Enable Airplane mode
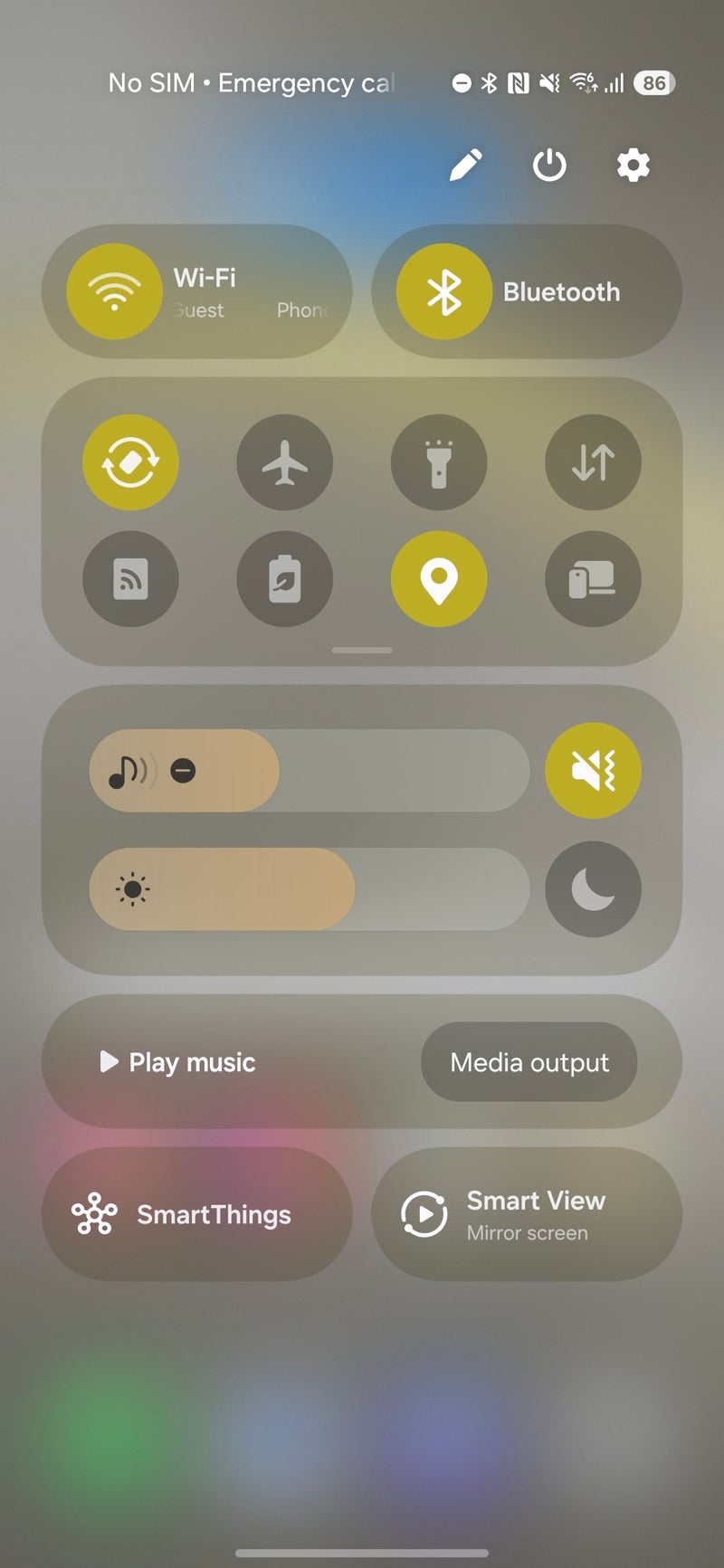Image resolution: width=724 pixels, height=1568 pixels. tap(285, 462)
